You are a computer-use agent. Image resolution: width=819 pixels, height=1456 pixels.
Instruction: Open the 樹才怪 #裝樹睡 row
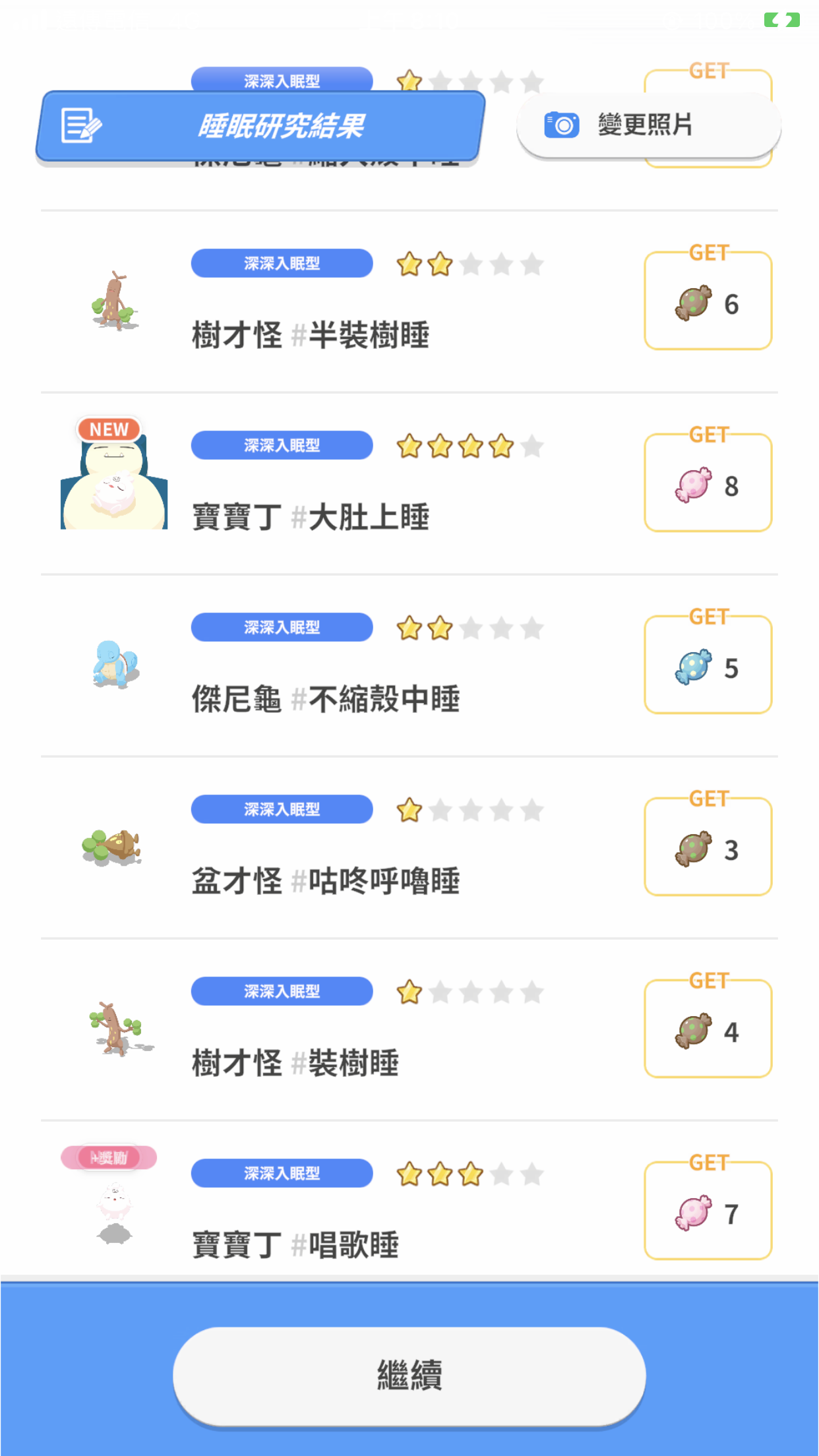(x=409, y=1030)
